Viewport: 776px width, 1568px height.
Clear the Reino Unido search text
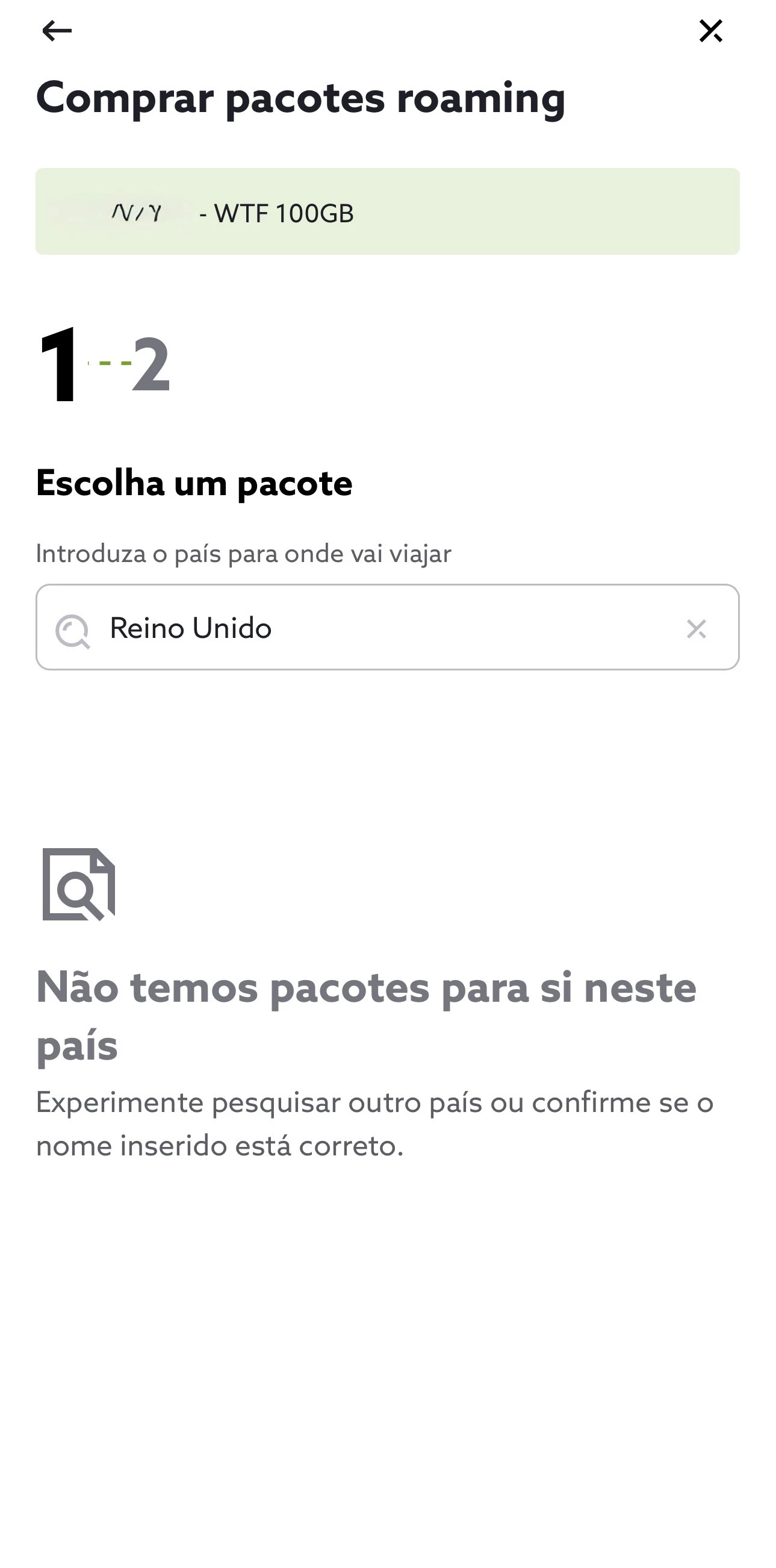tap(696, 629)
